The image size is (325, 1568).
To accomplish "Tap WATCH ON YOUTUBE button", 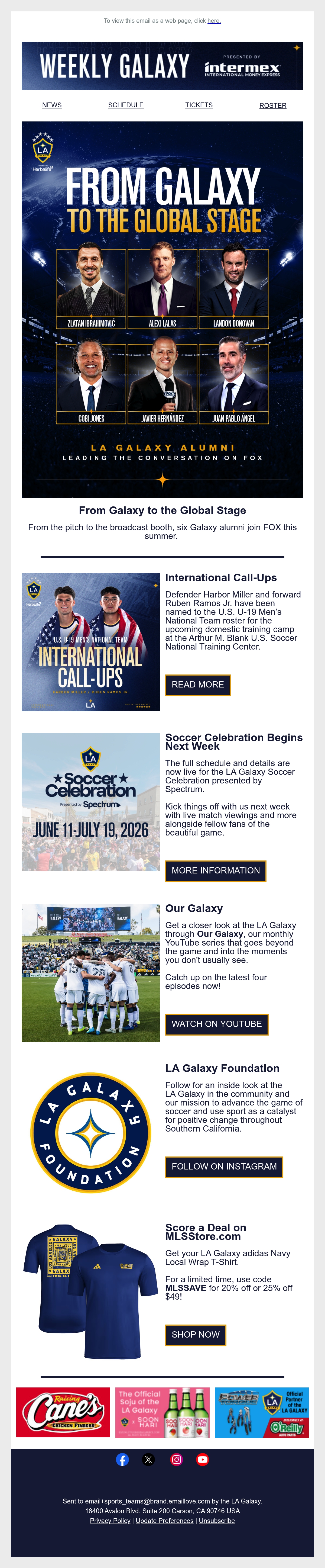I will [x=217, y=1024].
